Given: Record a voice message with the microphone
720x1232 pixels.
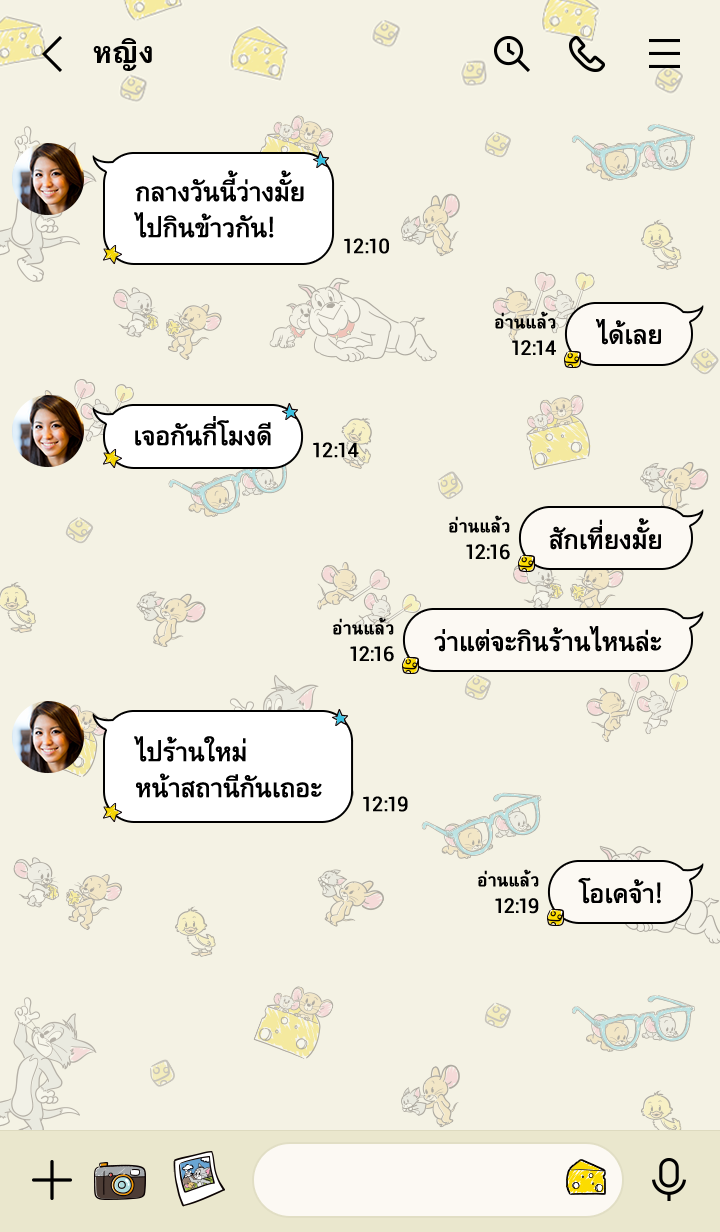Looking at the screenshot, I should tap(668, 1180).
